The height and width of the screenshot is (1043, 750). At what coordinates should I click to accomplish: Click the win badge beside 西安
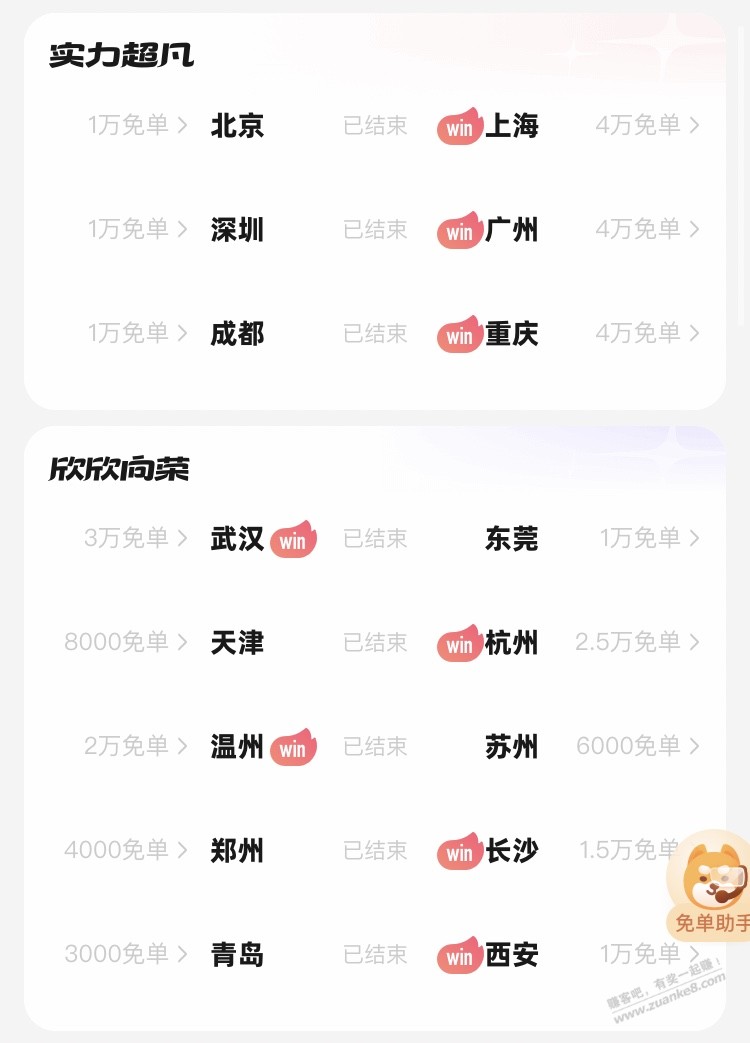(x=459, y=956)
